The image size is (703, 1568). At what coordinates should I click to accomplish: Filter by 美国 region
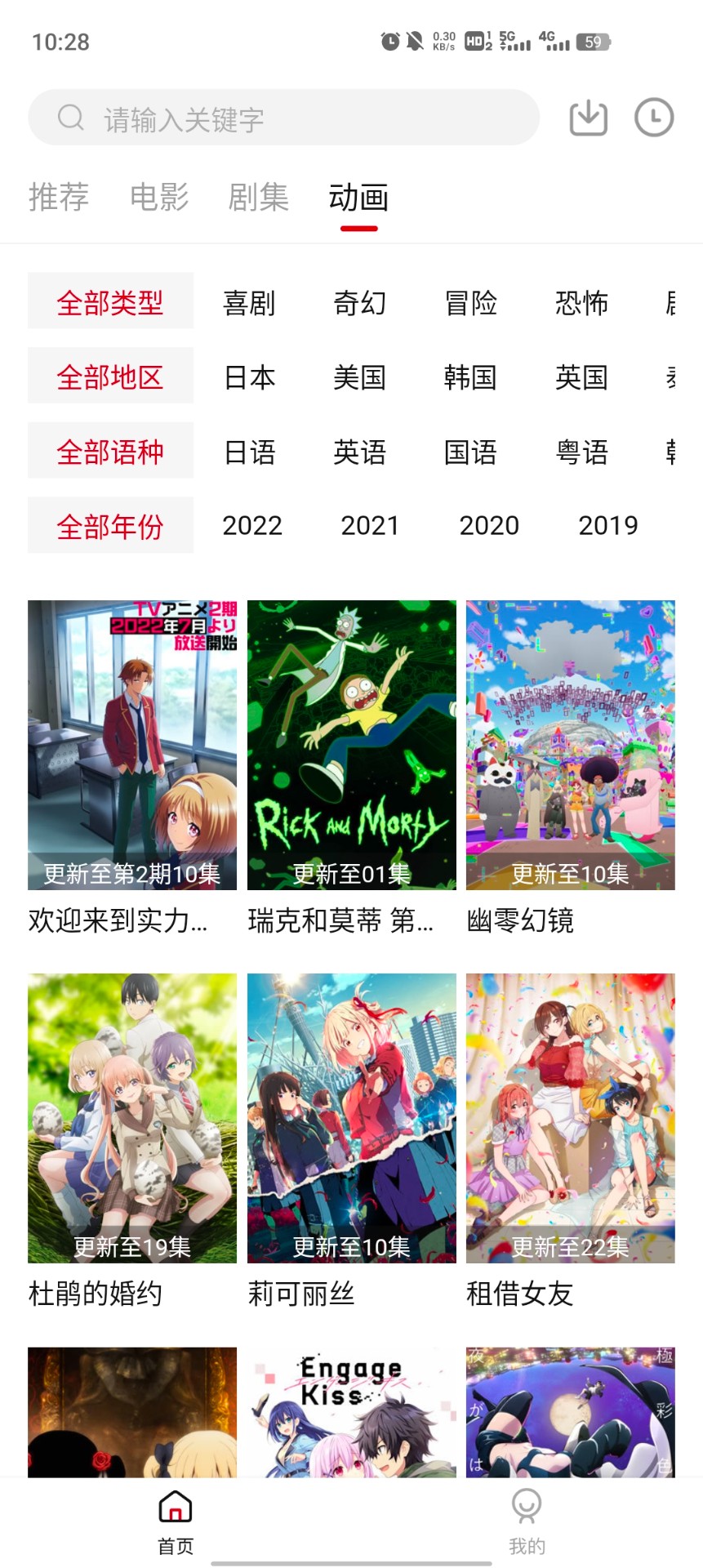coord(360,376)
